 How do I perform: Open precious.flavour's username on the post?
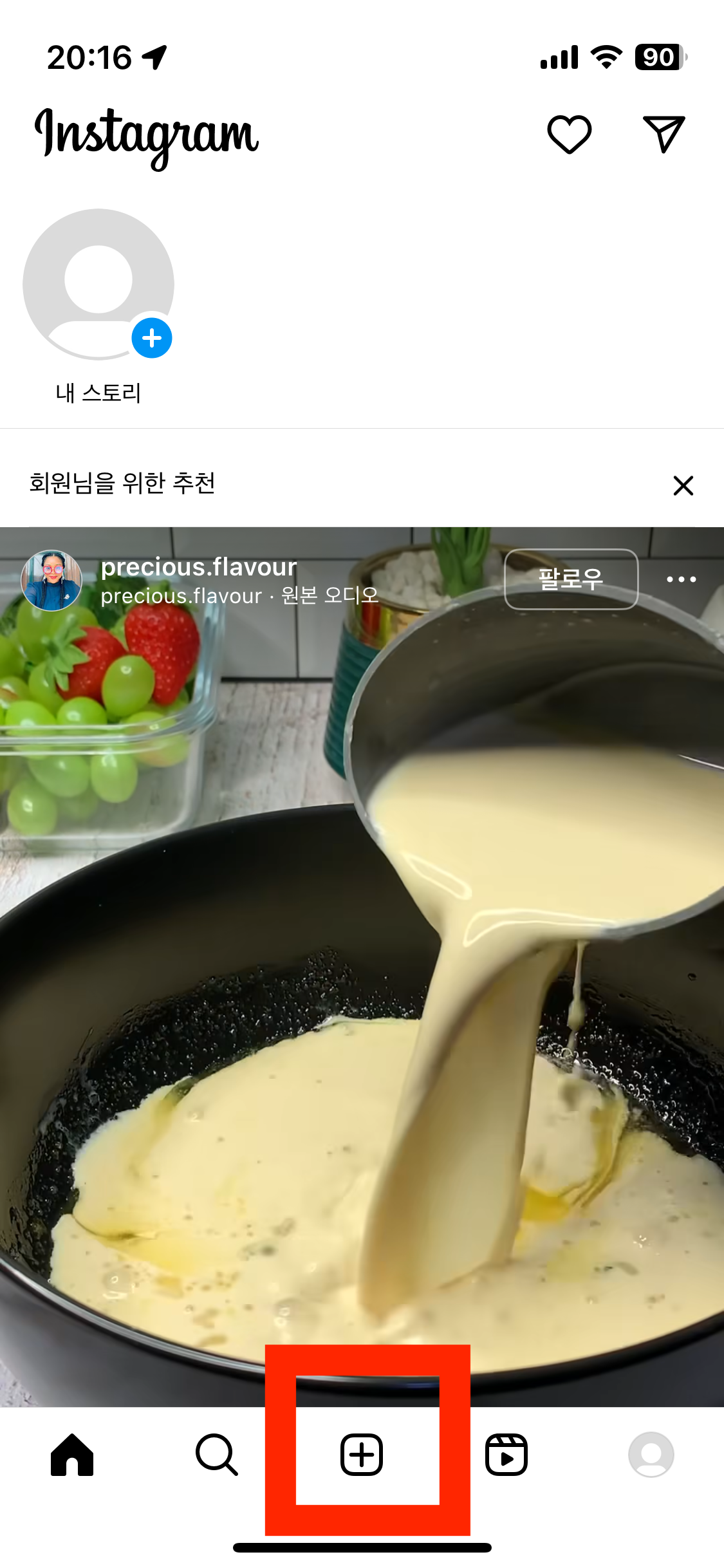[198, 567]
